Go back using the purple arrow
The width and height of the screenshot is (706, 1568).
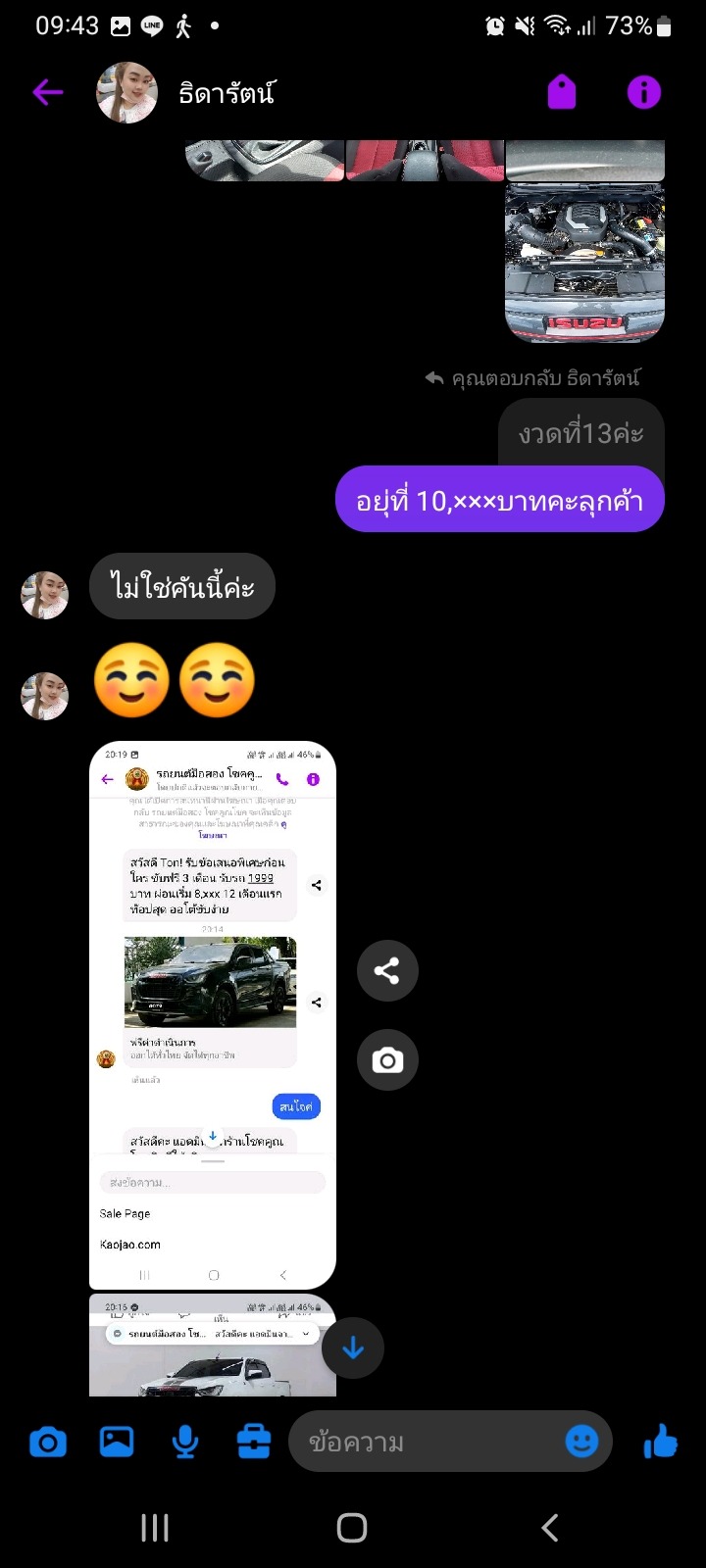pyautogui.click(x=47, y=93)
